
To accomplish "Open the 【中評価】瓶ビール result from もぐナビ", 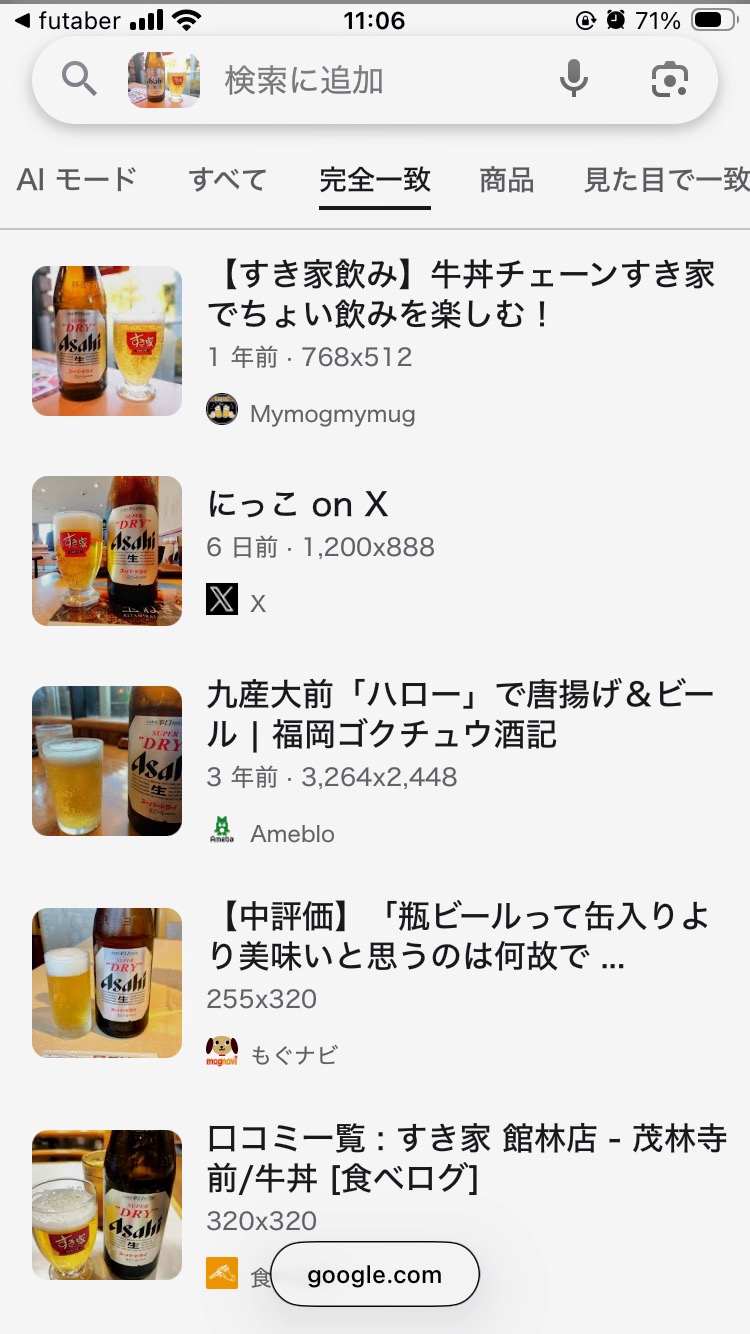I will point(460,936).
